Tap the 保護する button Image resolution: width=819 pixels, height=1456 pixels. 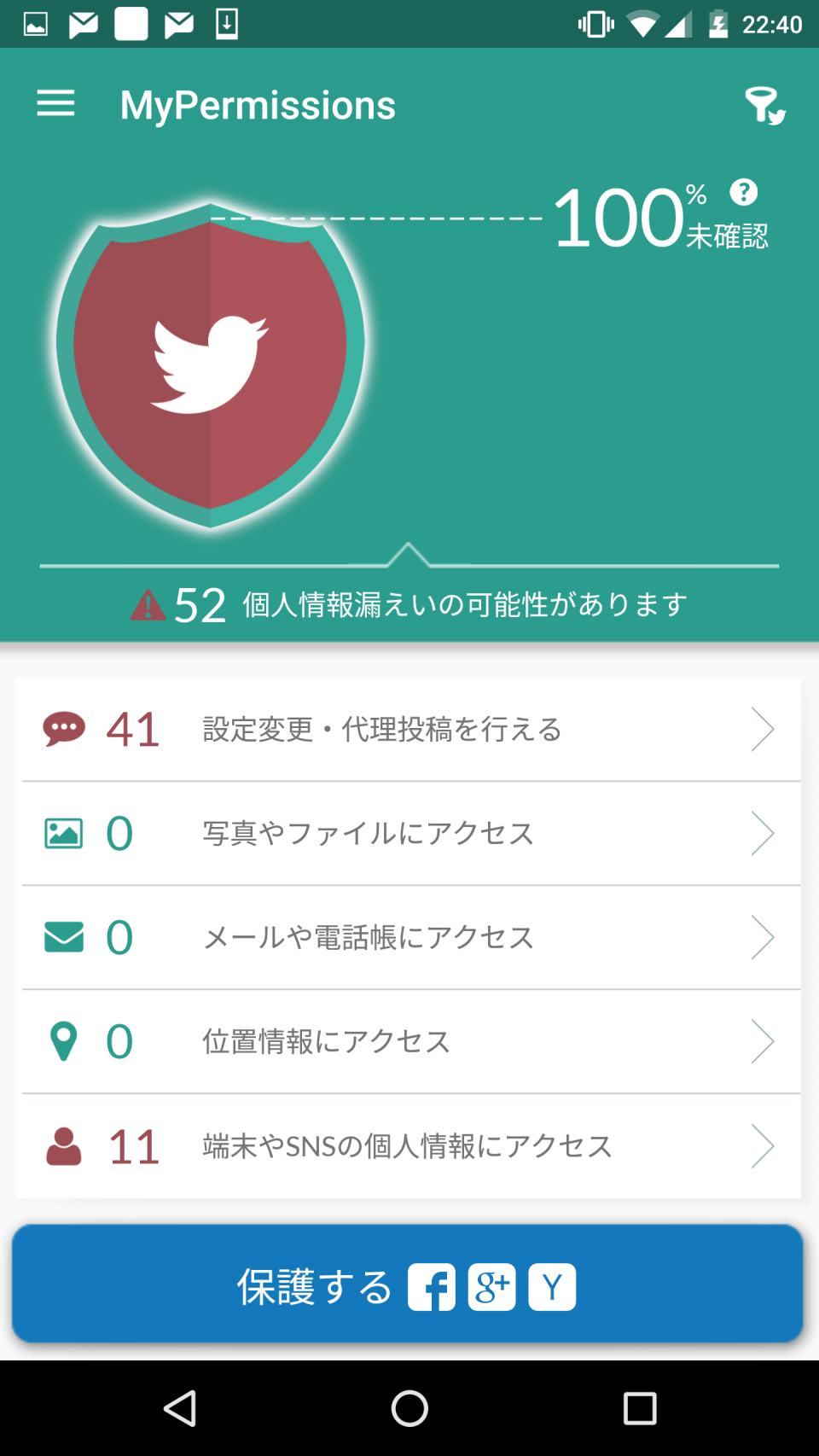coord(408,1284)
